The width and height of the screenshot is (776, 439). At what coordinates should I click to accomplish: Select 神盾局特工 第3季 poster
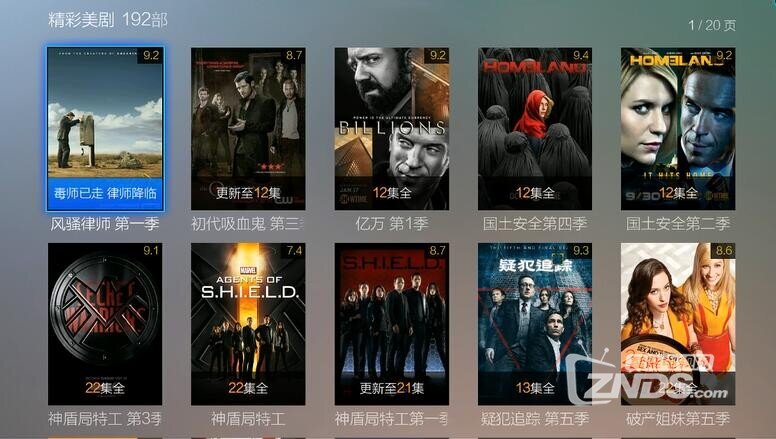[105, 322]
